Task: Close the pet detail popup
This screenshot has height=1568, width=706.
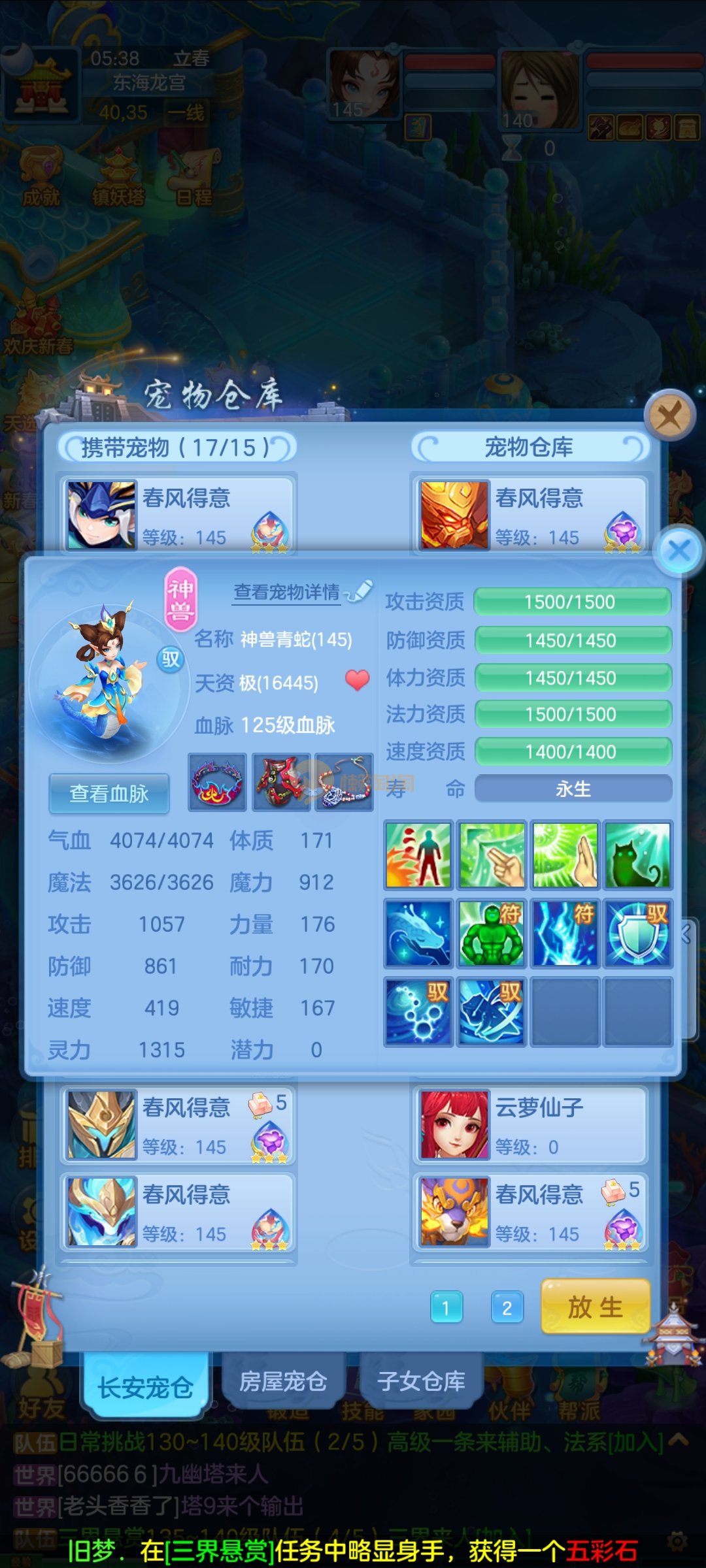Action: (x=679, y=550)
